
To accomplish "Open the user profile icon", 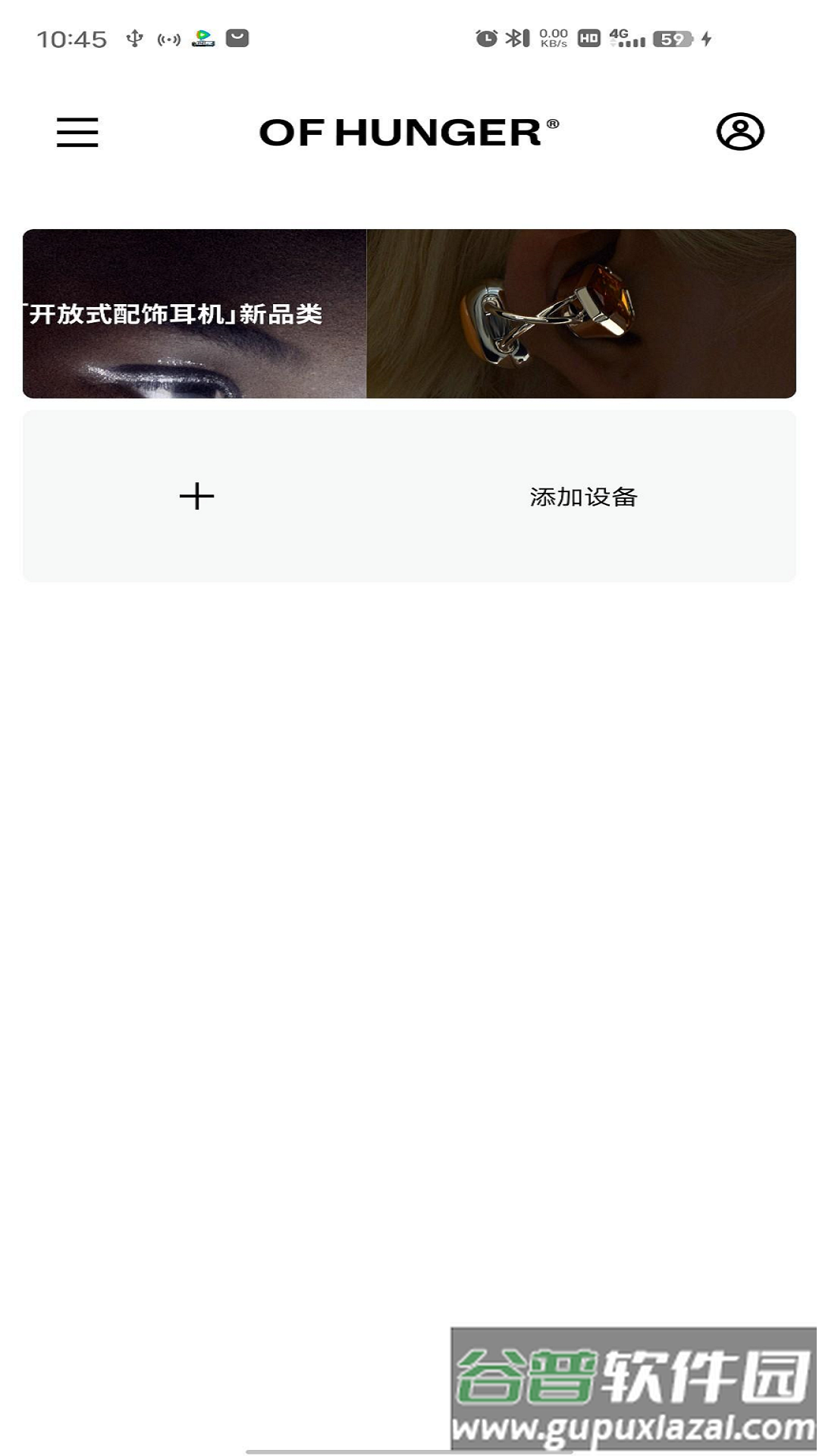I will [739, 132].
